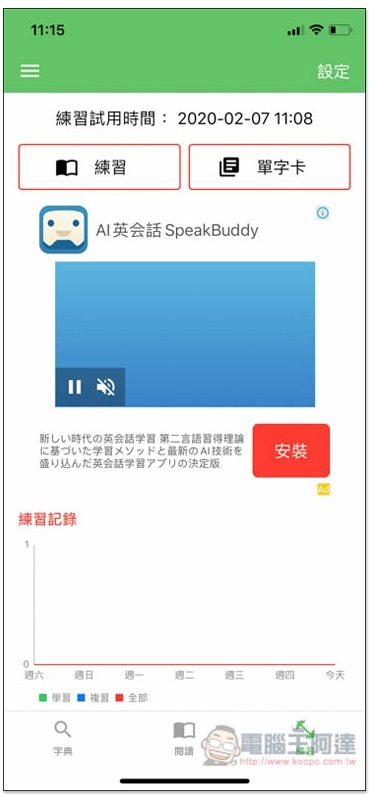Open the ad info icon
This screenshot has width=369, height=800.
[x=323, y=213]
